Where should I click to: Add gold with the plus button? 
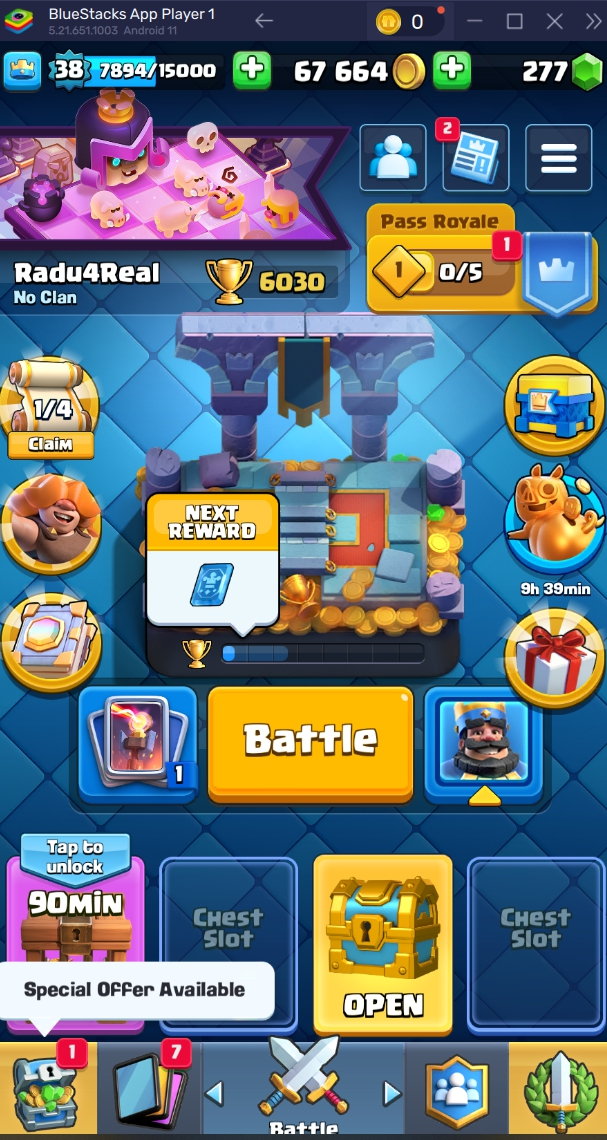tap(452, 69)
